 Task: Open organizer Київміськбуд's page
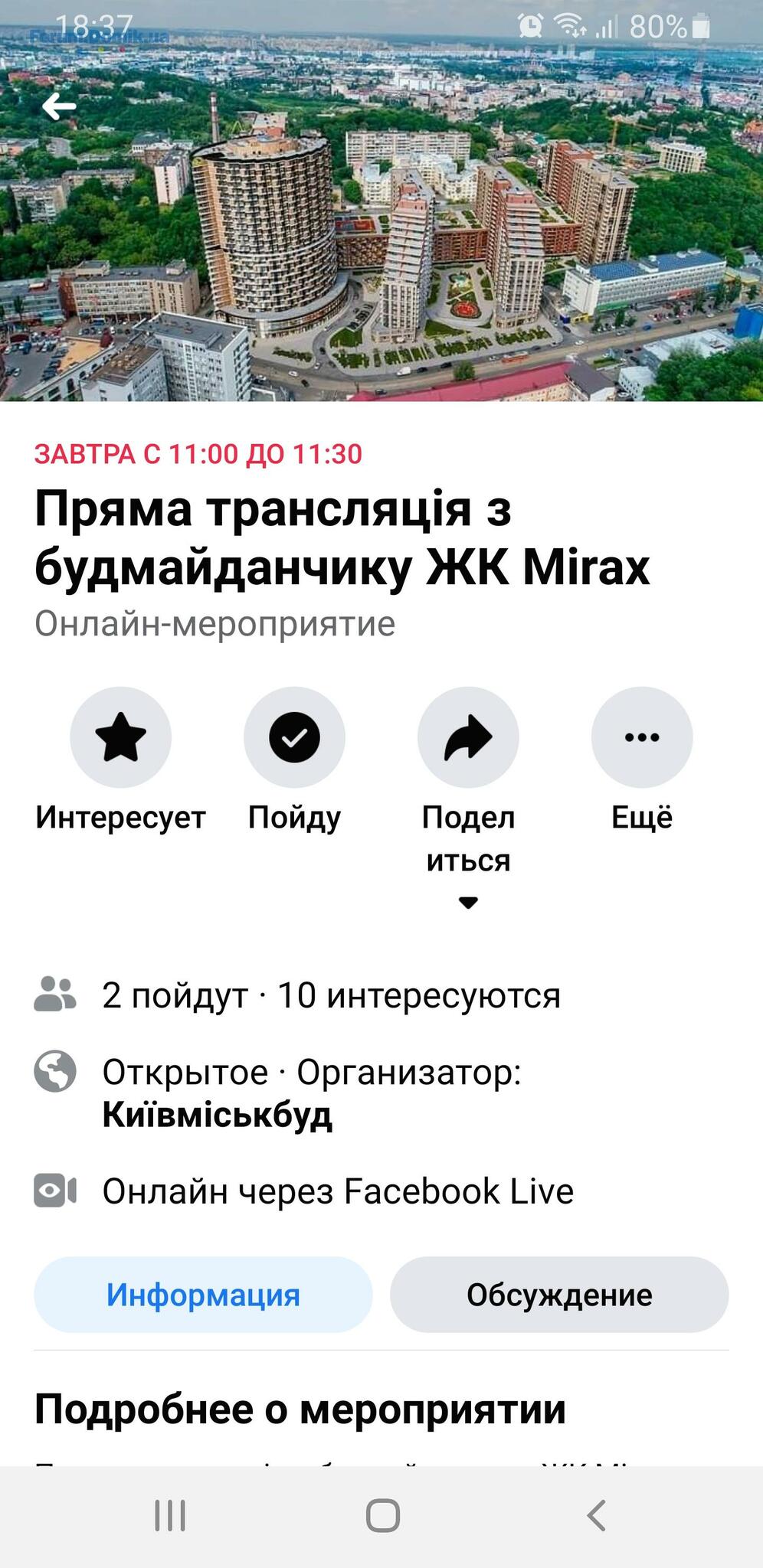pyautogui.click(x=218, y=1114)
